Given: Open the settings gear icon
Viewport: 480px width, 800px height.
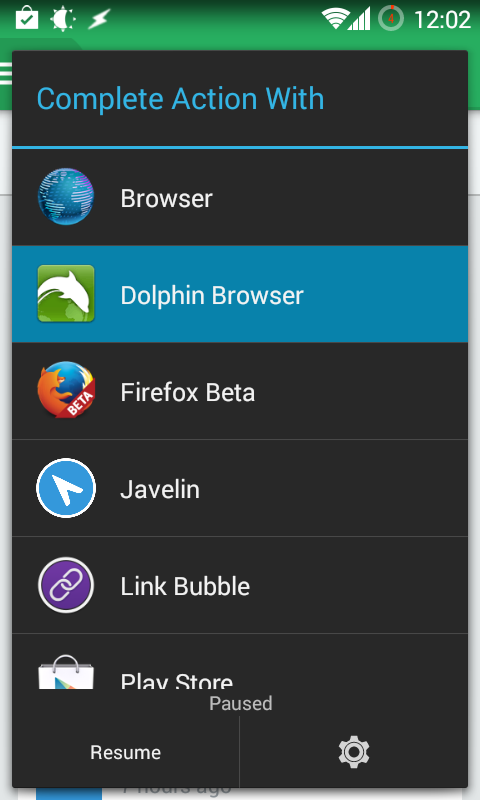Looking at the screenshot, I should 353,752.
